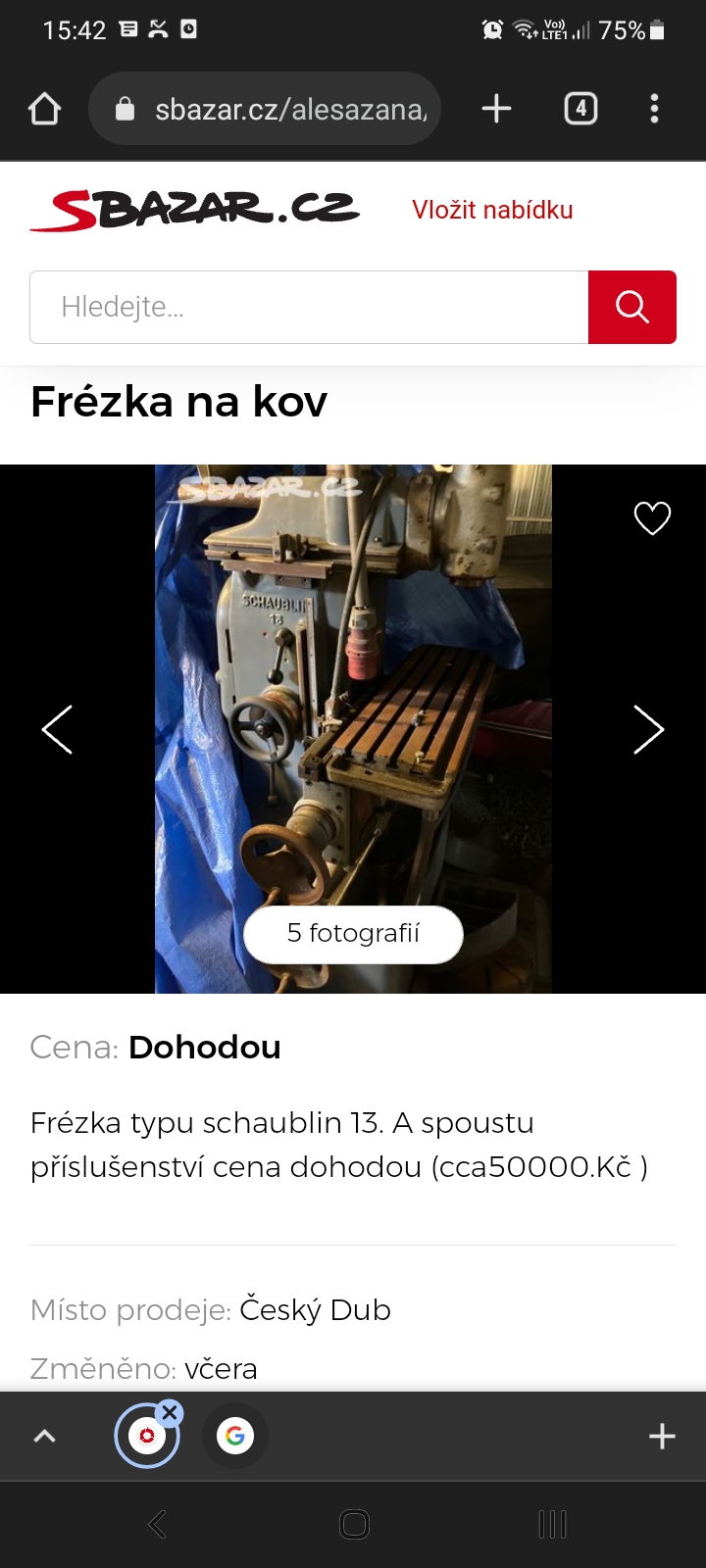The image size is (706, 1568).
Task: Close the current tab in the group
Action: tap(170, 1412)
